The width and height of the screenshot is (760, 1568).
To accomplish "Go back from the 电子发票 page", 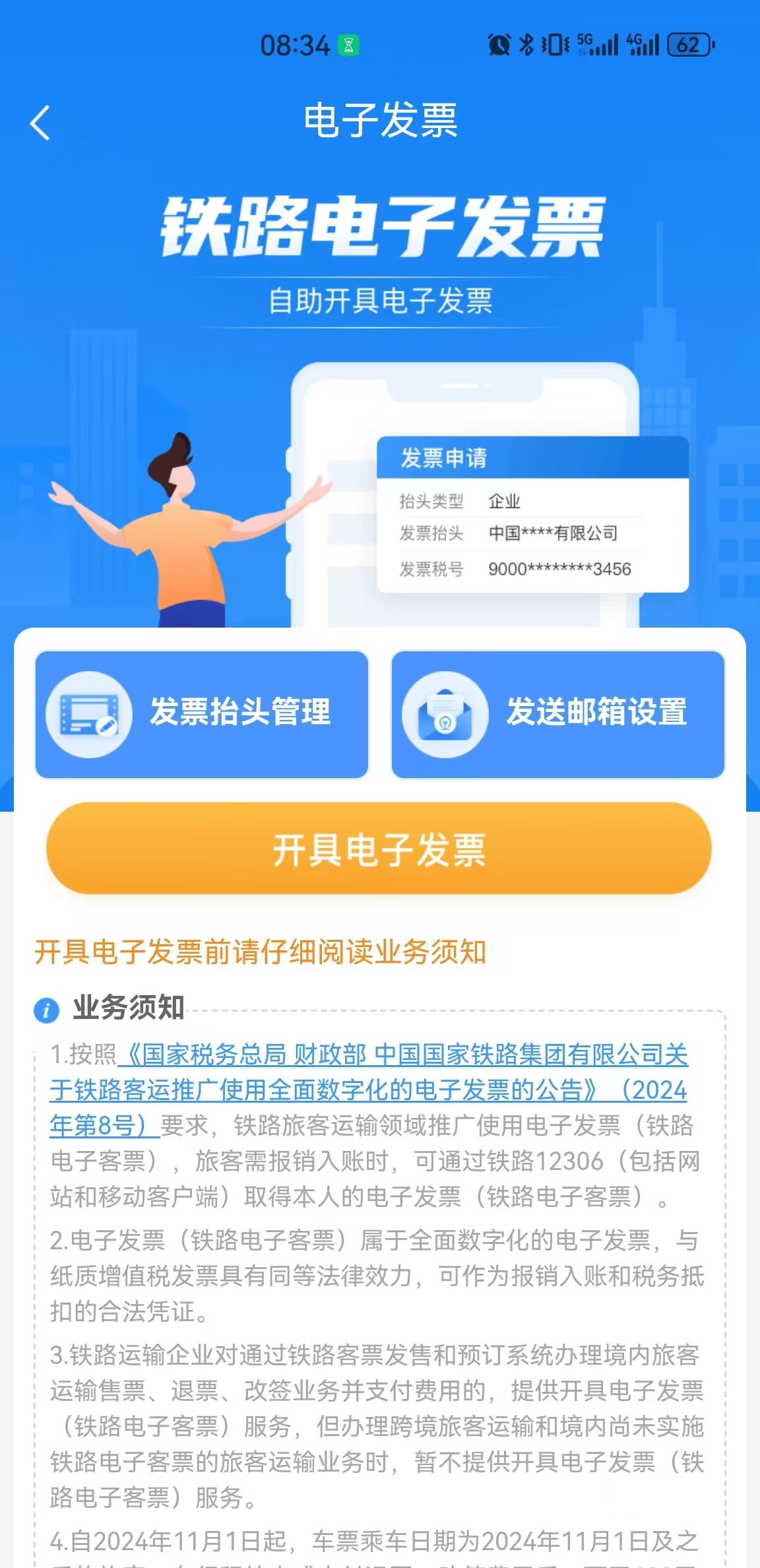I will click(40, 123).
